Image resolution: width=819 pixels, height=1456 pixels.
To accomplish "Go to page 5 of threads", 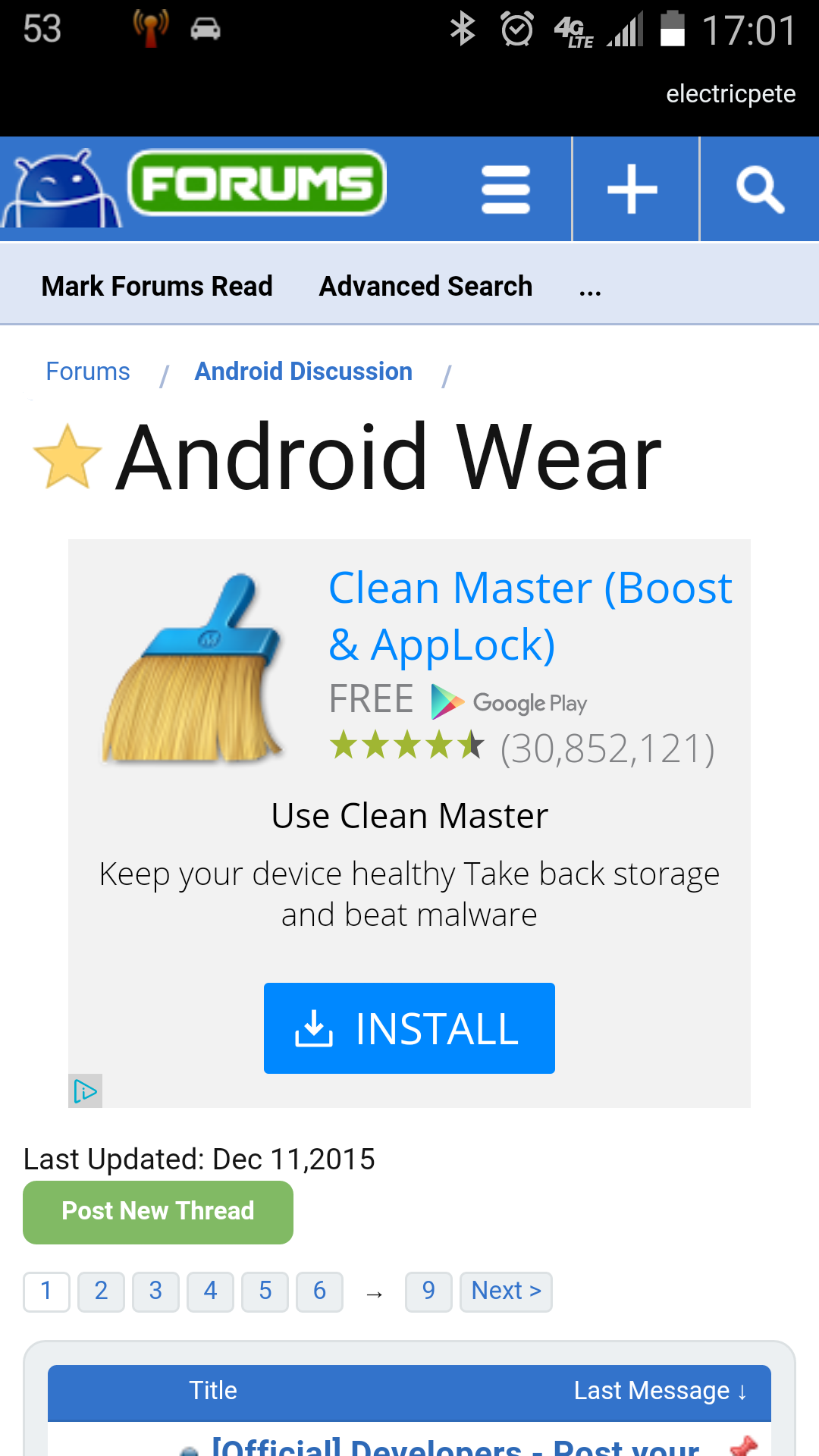I will (x=265, y=1291).
